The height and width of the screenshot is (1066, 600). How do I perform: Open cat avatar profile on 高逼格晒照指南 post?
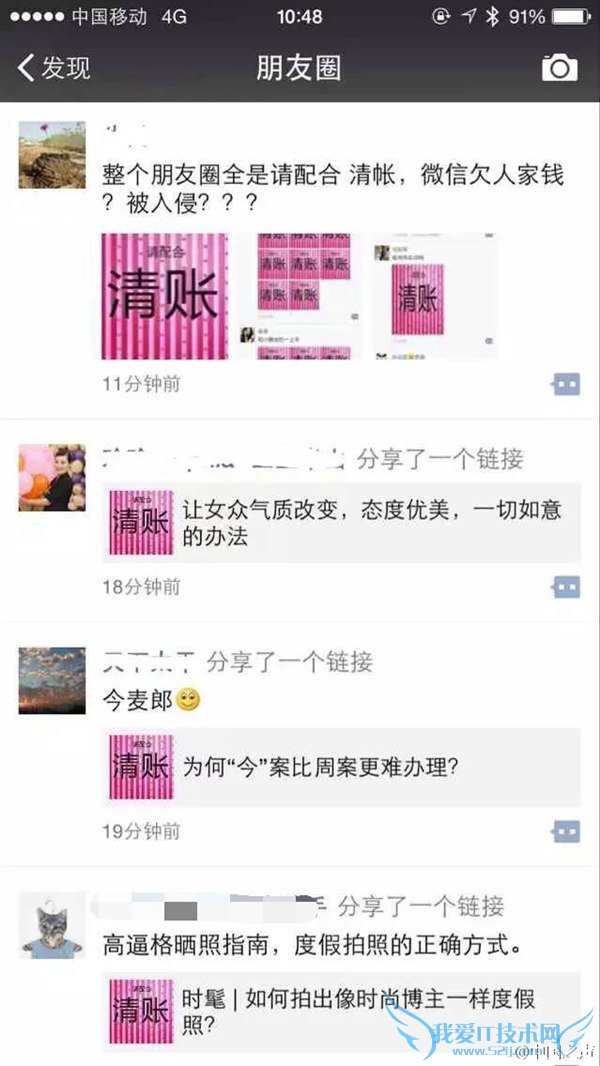pos(52,925)
